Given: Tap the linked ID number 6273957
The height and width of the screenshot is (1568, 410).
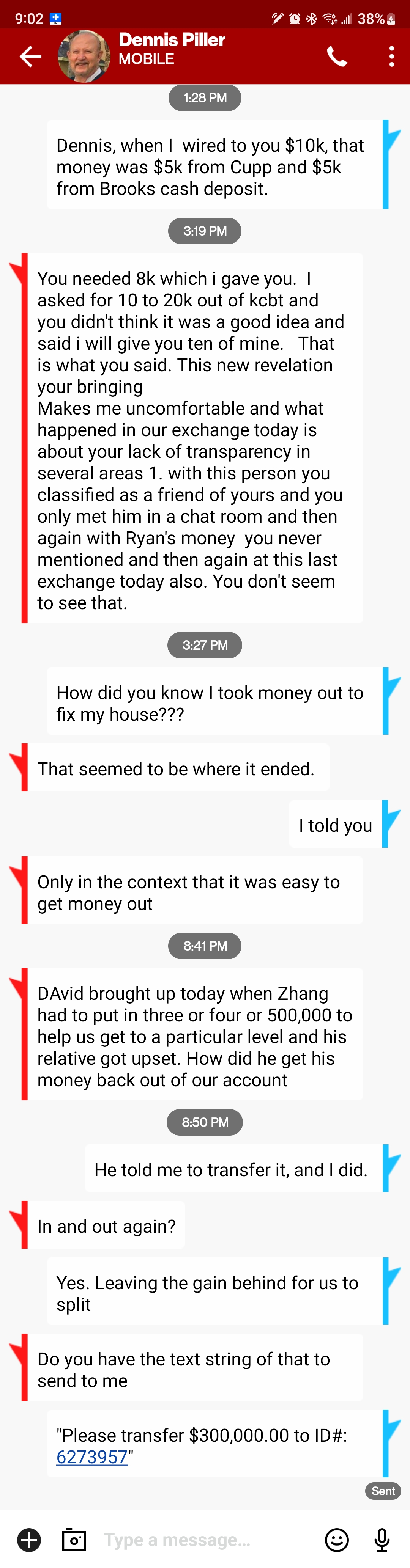Looking at the screenshot, I should [x=92, y=1456].
